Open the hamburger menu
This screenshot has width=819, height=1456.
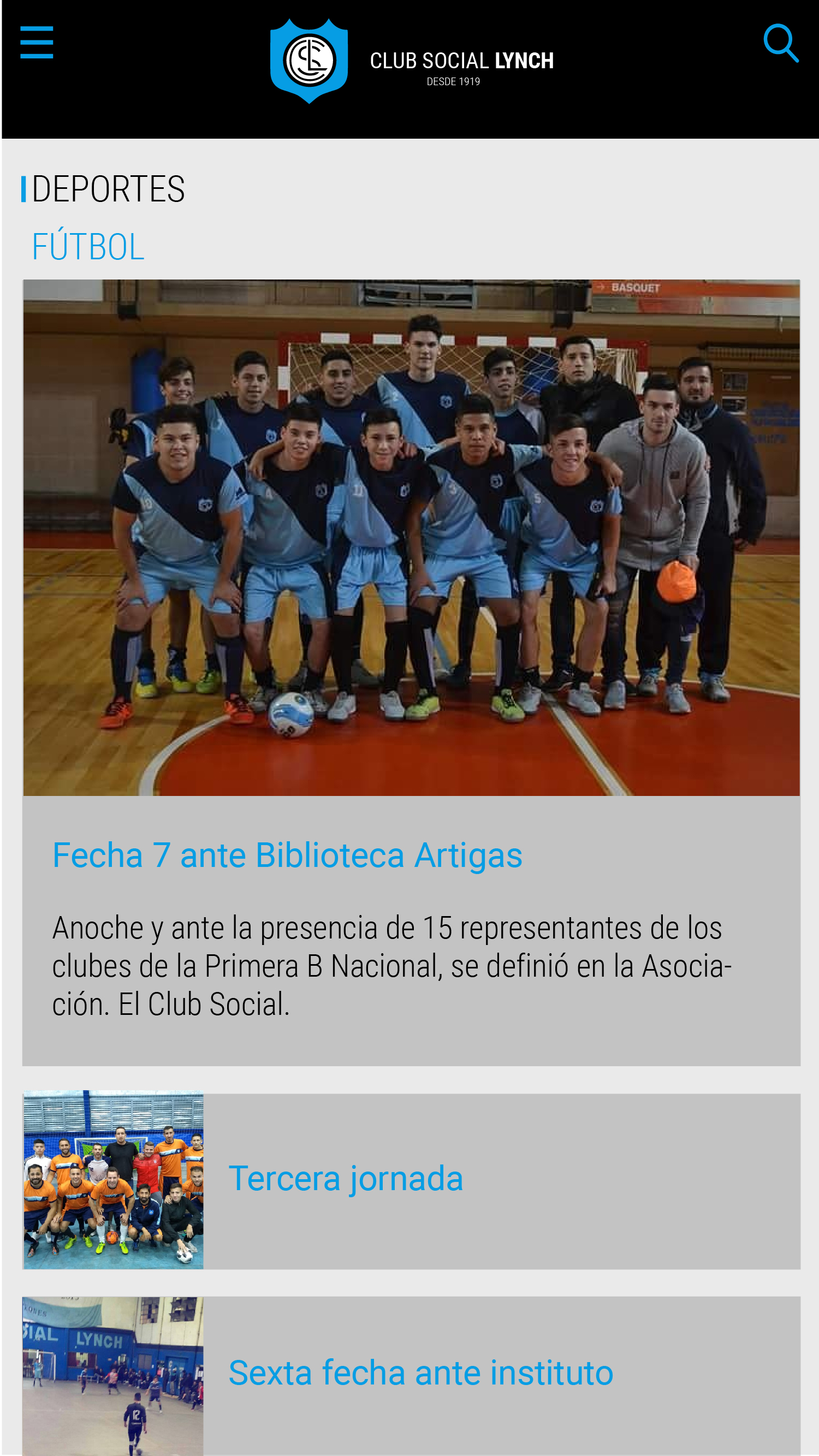pos(37,43)
